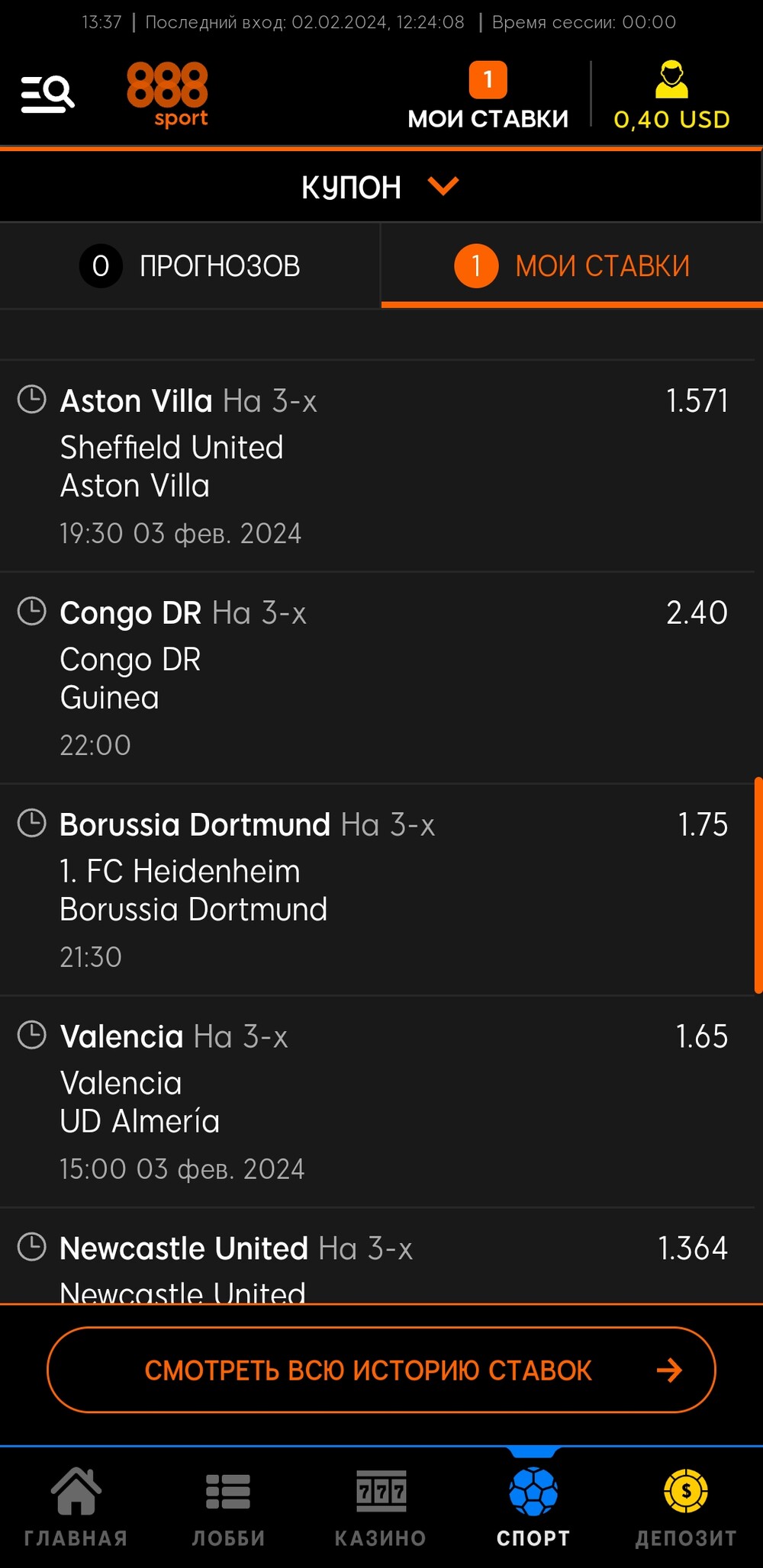The width and height of the screenshot is (763, 1568).
Task: Open ДЕПОЗИТ to add funds
Action: coord(686,1507)
